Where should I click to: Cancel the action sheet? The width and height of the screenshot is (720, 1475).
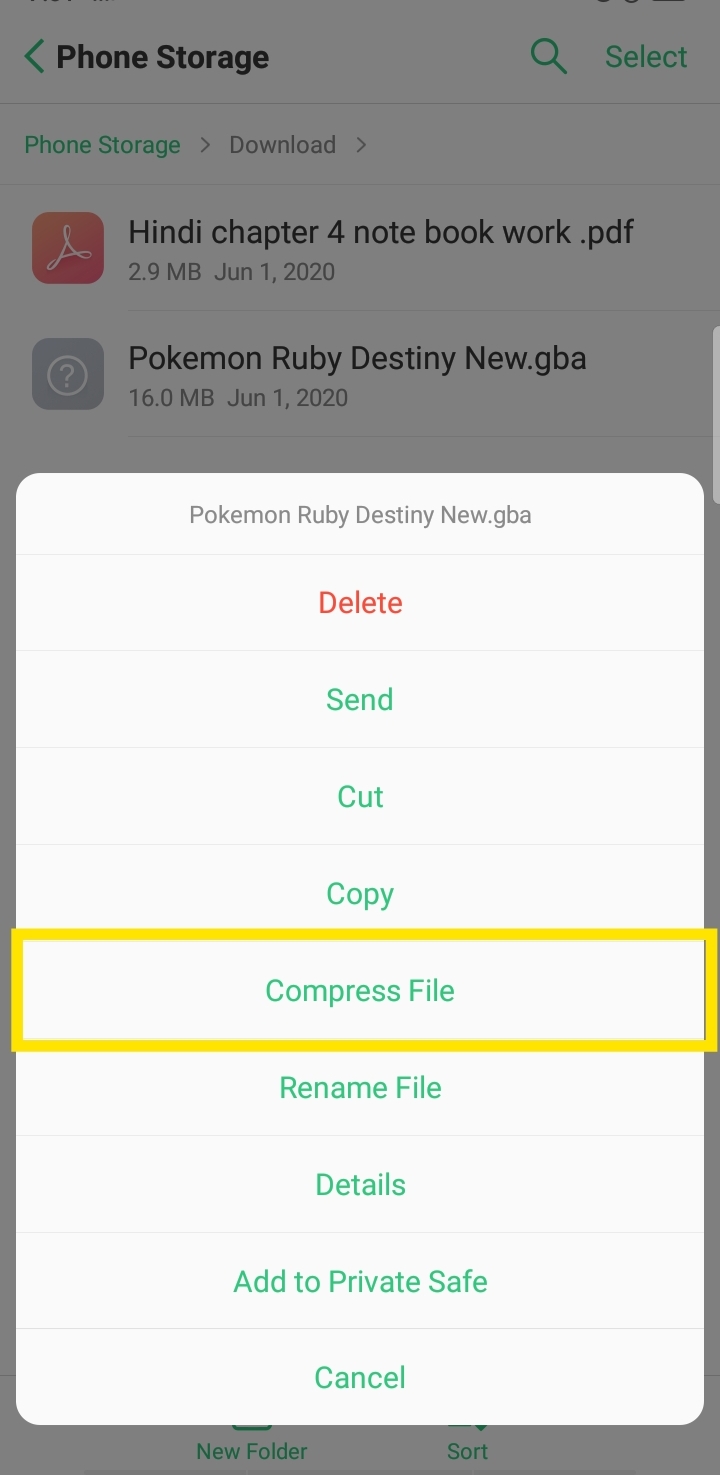(x=360, y=1378)
